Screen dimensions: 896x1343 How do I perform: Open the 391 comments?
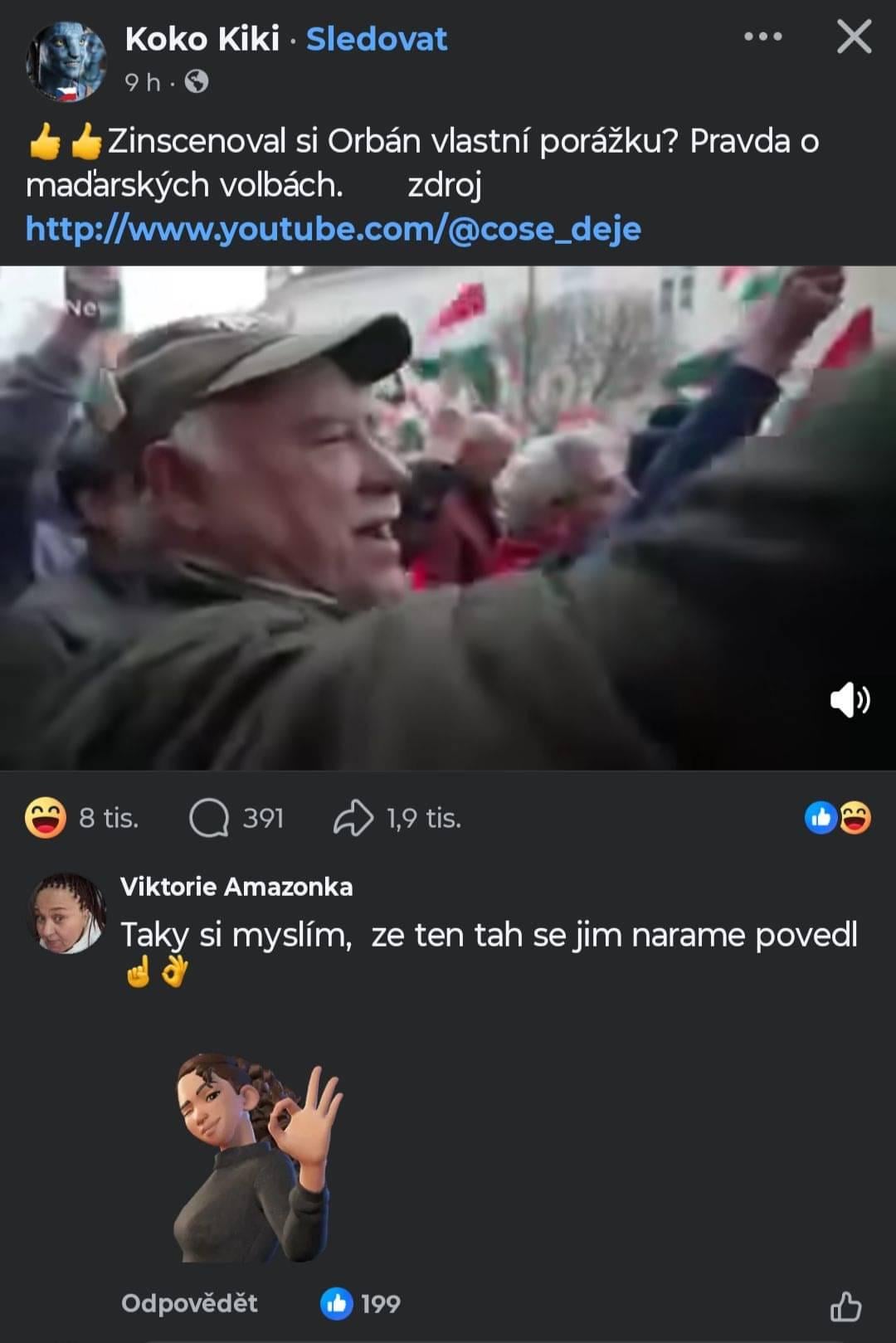[x=236, y=819]
